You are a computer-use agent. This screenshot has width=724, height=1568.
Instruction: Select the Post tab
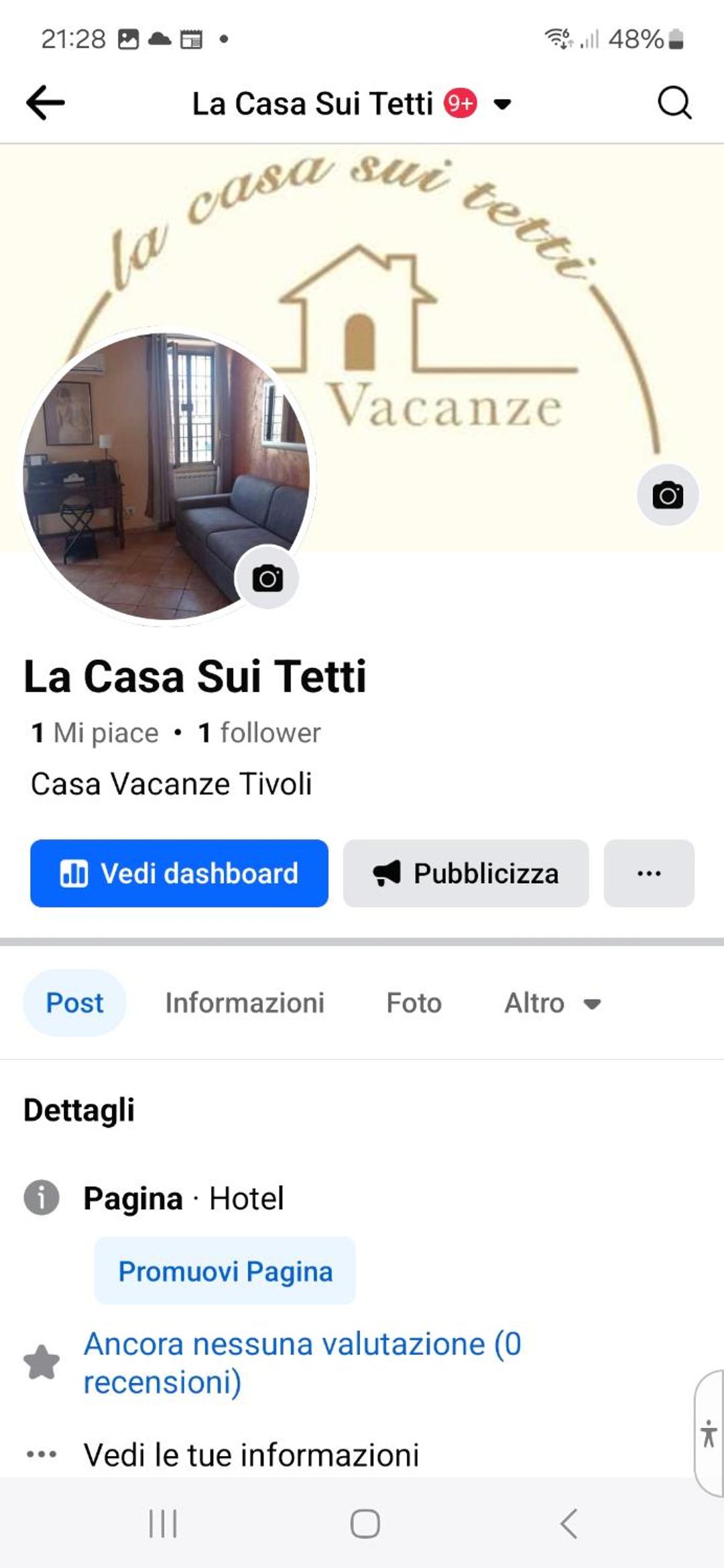pyautogui.click(x=74, y=1002)
